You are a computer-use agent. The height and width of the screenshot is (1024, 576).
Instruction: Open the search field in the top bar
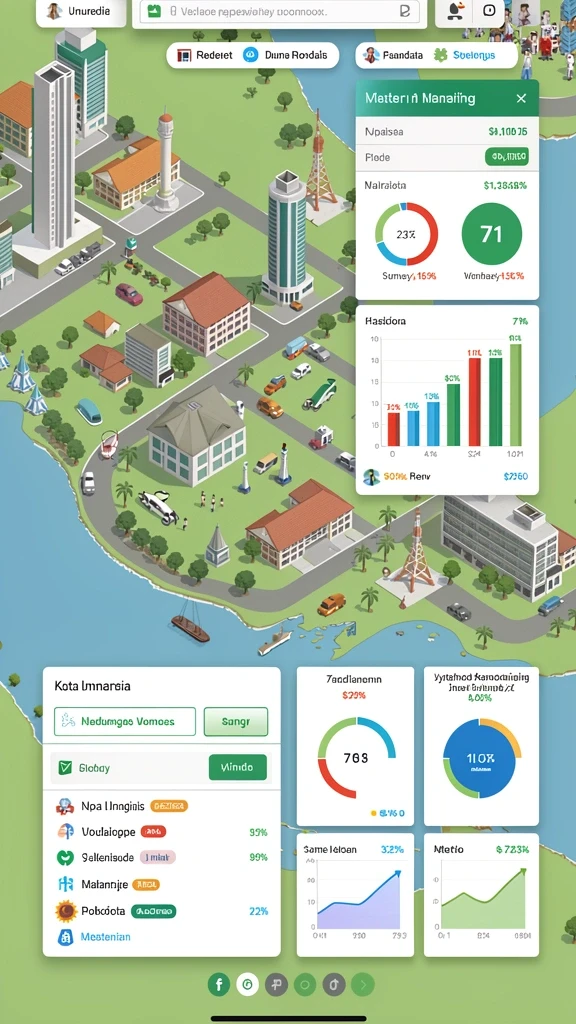click(x=280, y=12)
